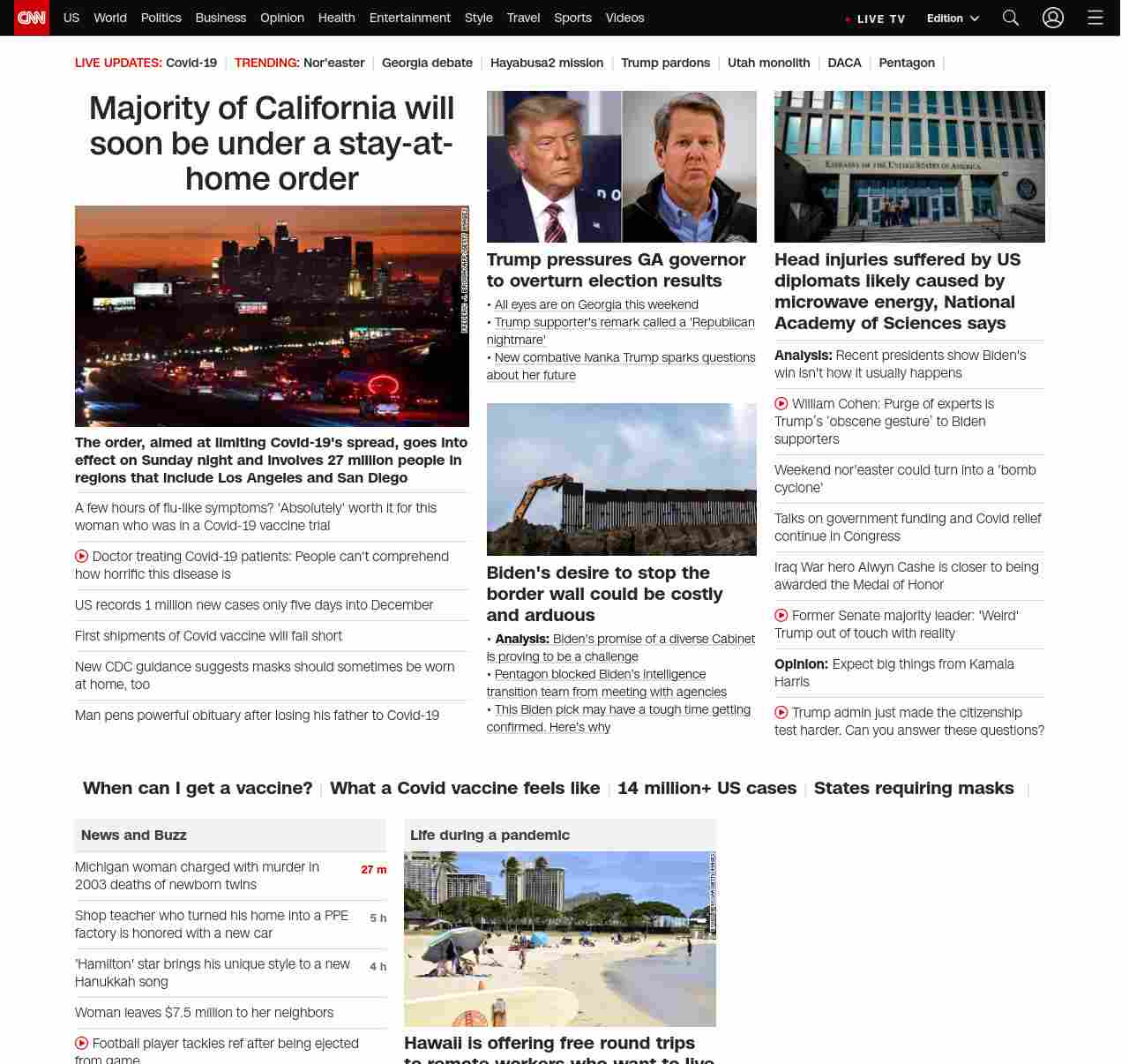Open the user account icon
Image resolution: width=1129 pixels, height=1064 pixels.
click(x=1053, y=18)
